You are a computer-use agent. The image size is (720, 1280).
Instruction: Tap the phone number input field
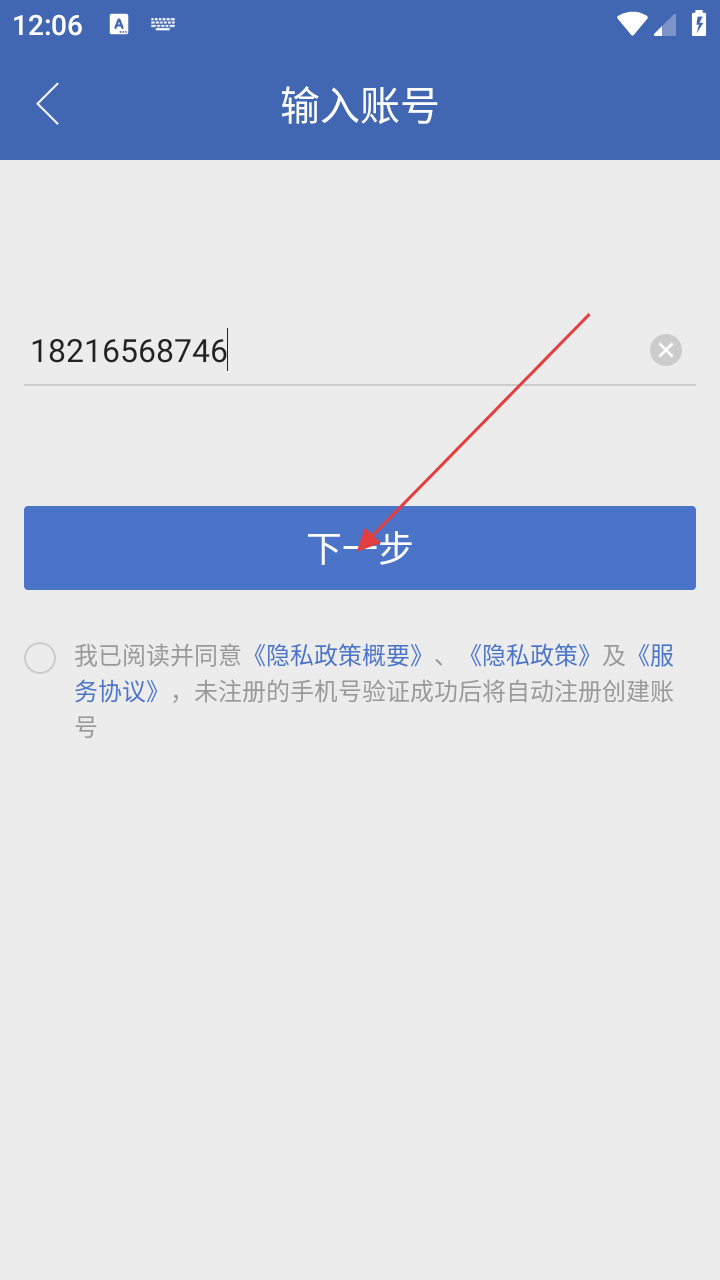[330, 351]
